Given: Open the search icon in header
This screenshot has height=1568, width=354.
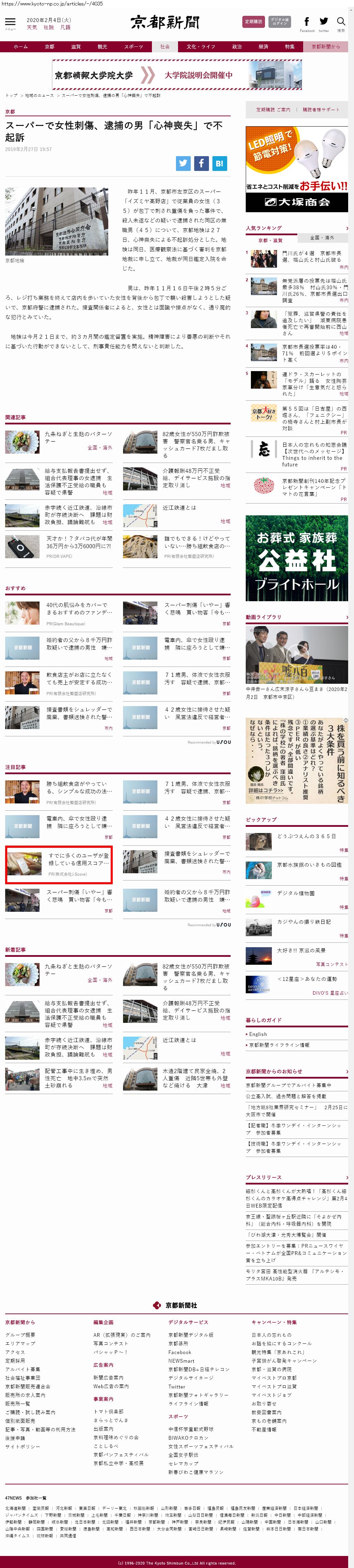Looking at the screenshot, I should [x=341, y=21].
